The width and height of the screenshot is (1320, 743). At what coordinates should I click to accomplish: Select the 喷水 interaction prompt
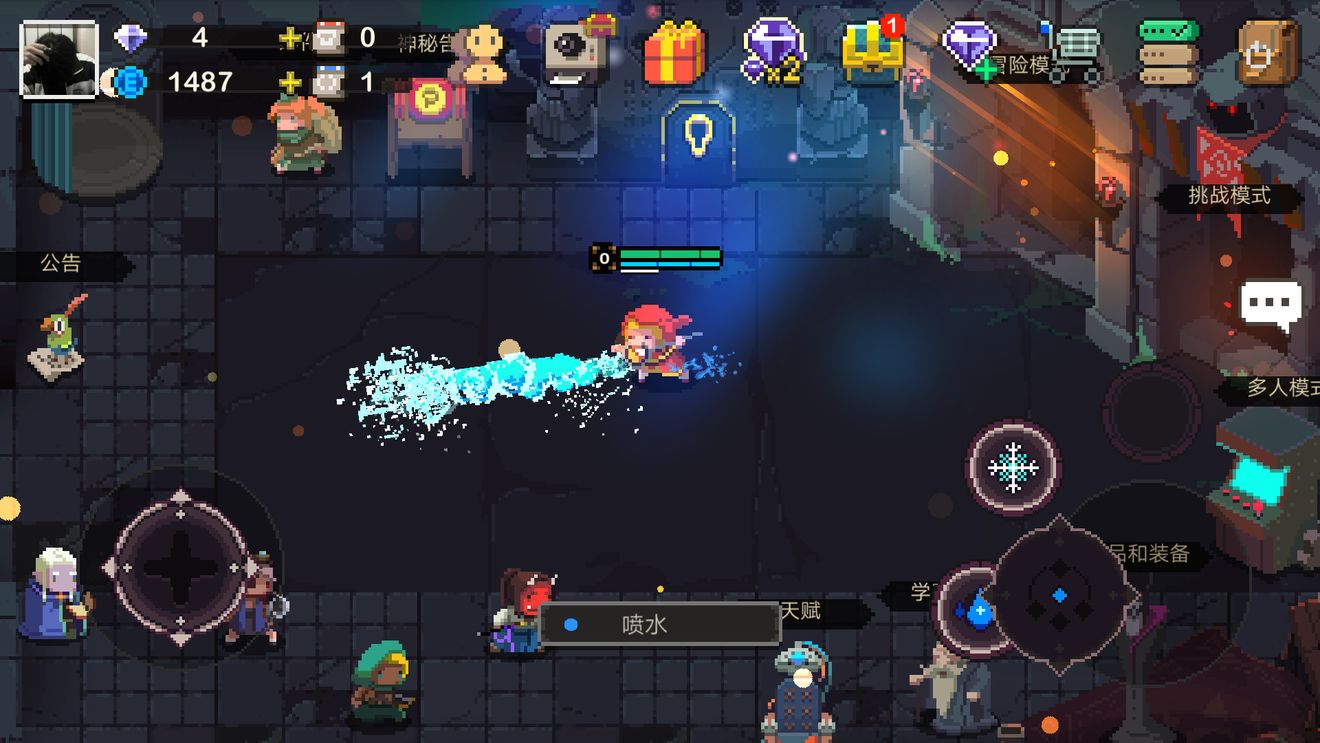(659, 625)
